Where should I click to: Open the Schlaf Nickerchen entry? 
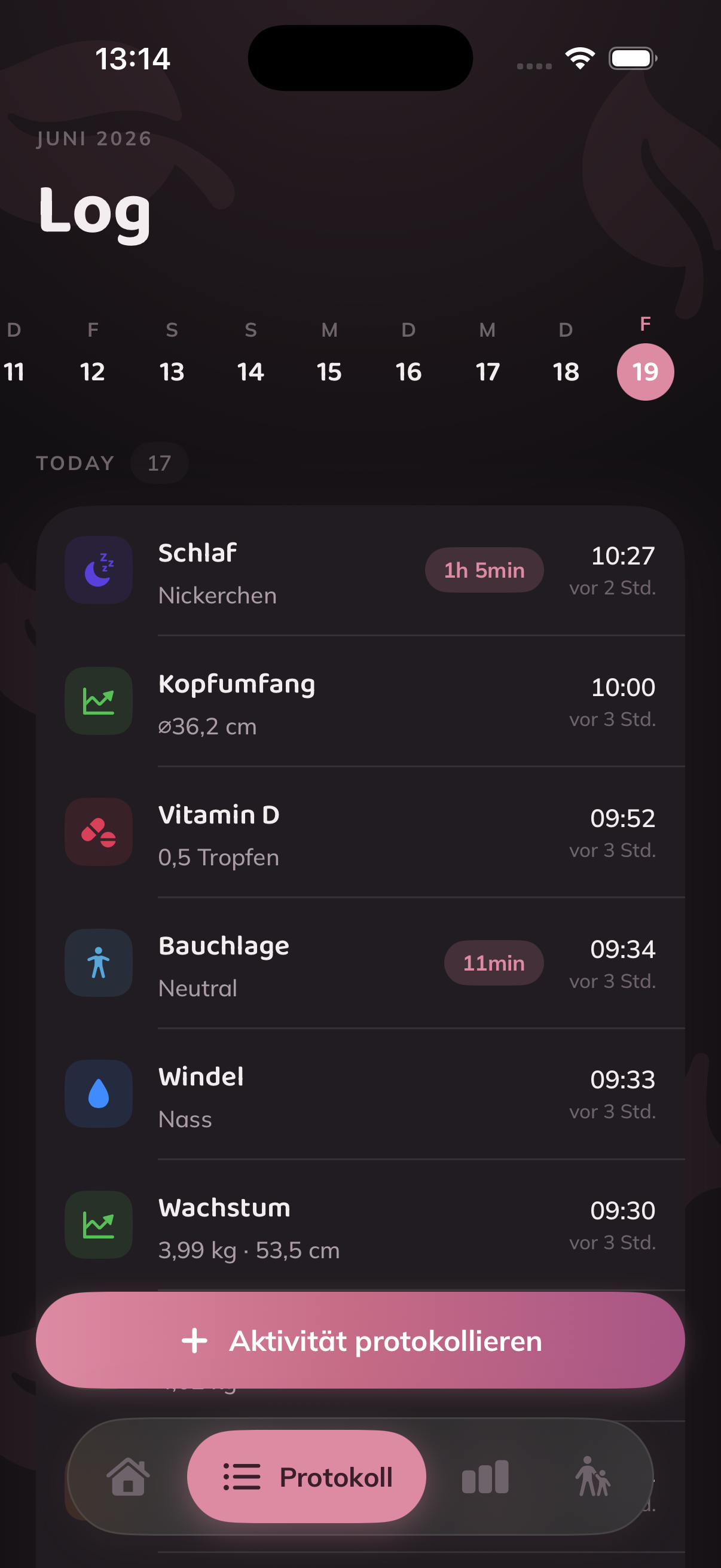click(360, 571)
